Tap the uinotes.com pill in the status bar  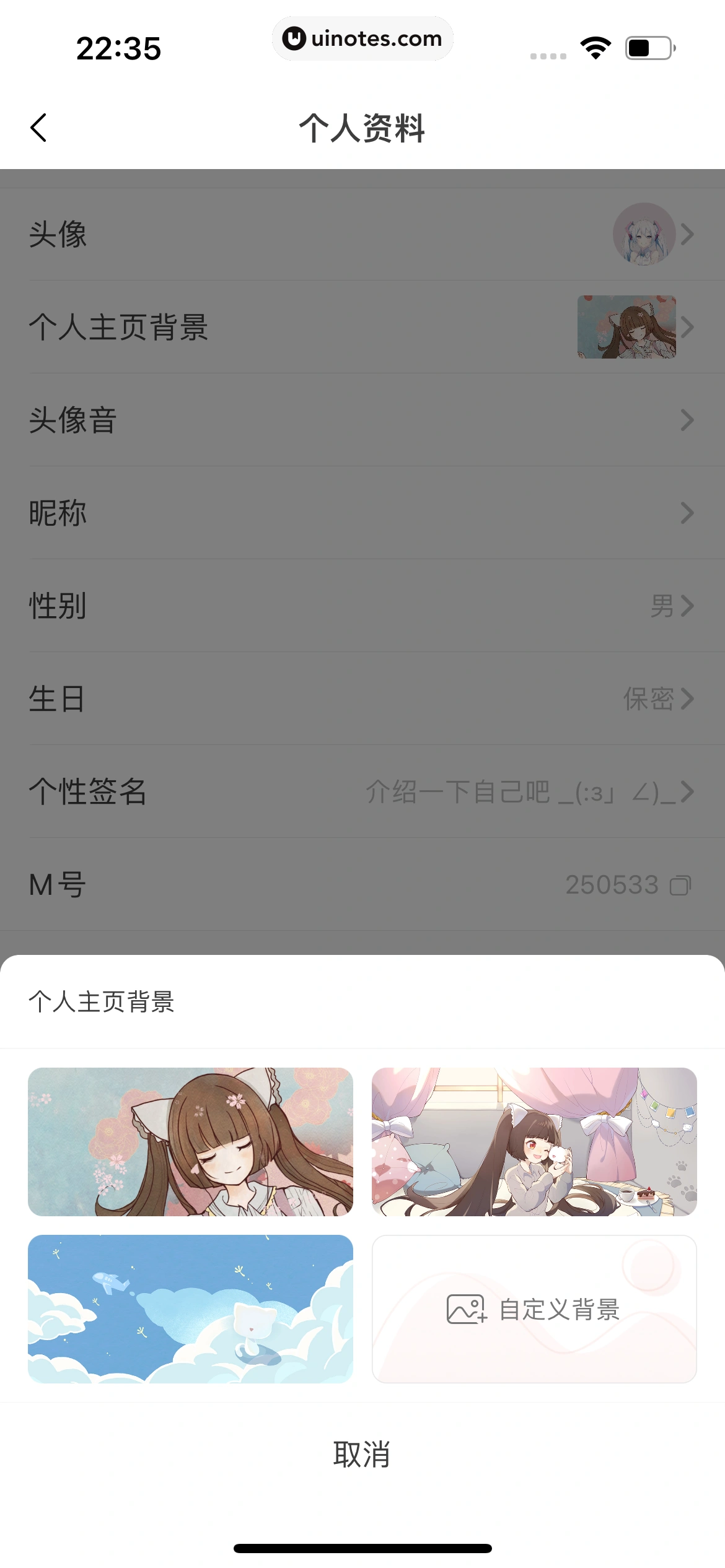362,38
